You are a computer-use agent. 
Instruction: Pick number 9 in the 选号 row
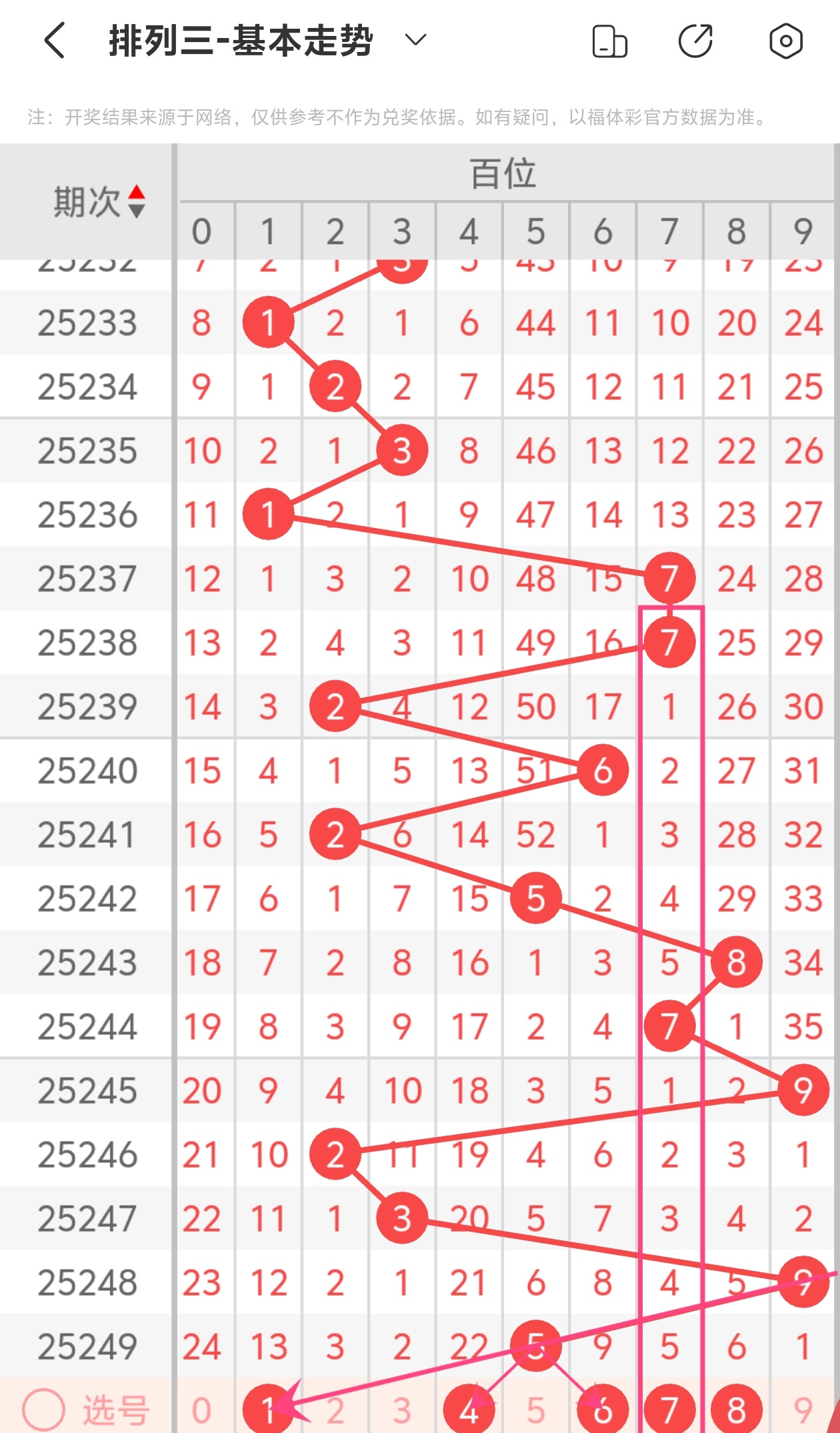(803, 1410)
